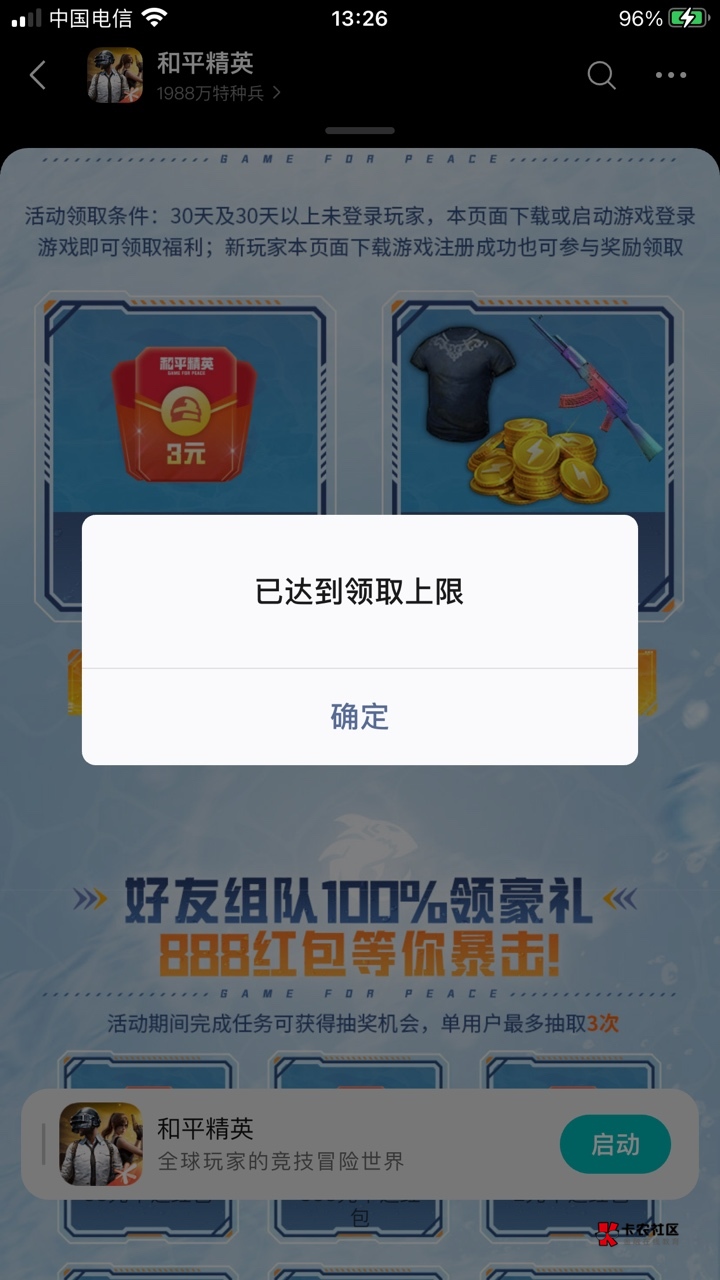Go back using the arrow icon

pyautogui.click(x=38, y=75)
